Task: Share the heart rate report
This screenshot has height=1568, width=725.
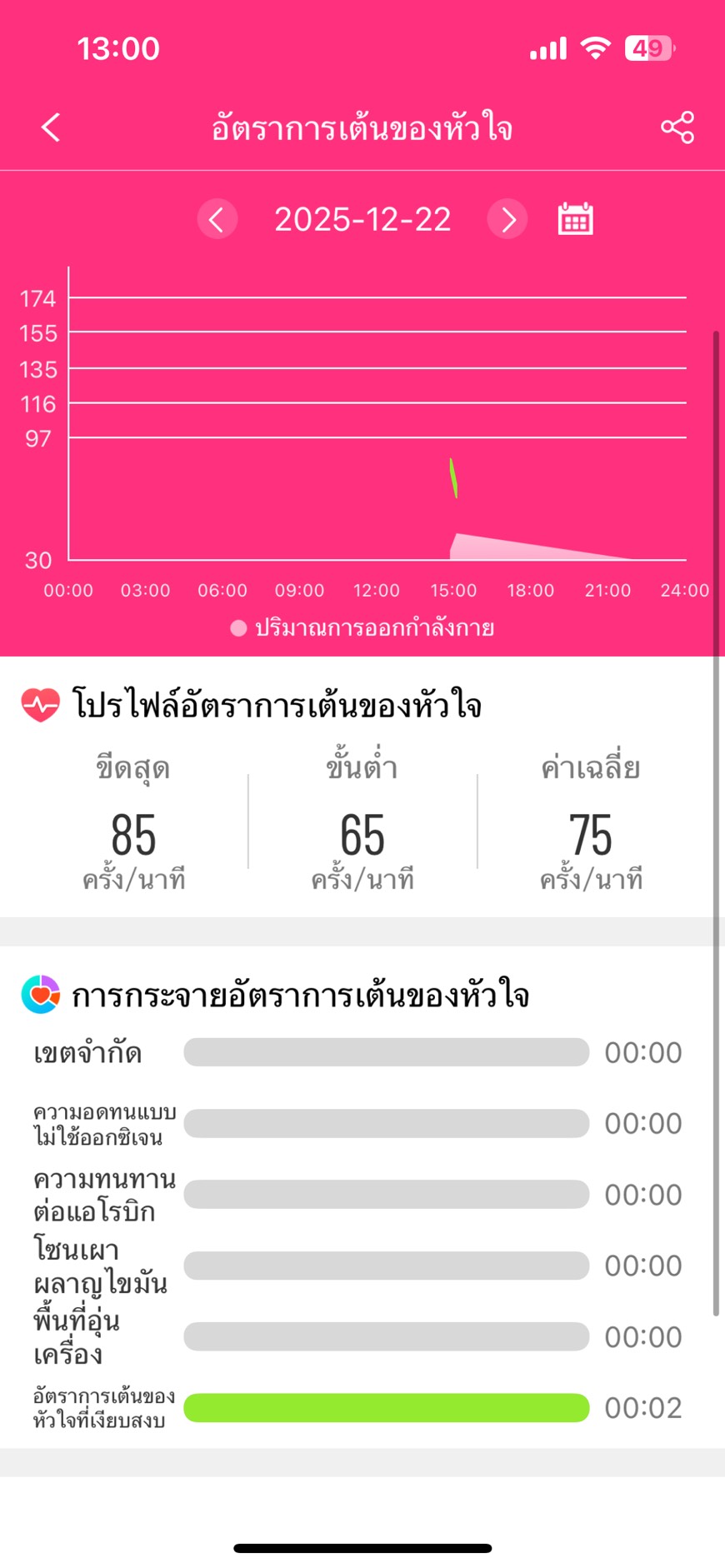Action: (677, 127)
